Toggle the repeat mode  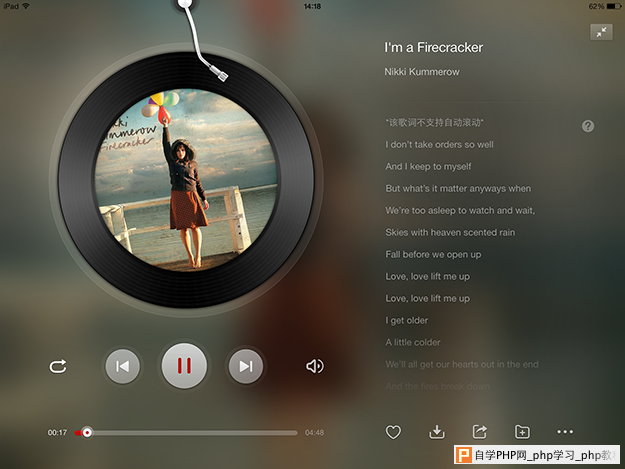pyautogui.click(x=58, y=366)
